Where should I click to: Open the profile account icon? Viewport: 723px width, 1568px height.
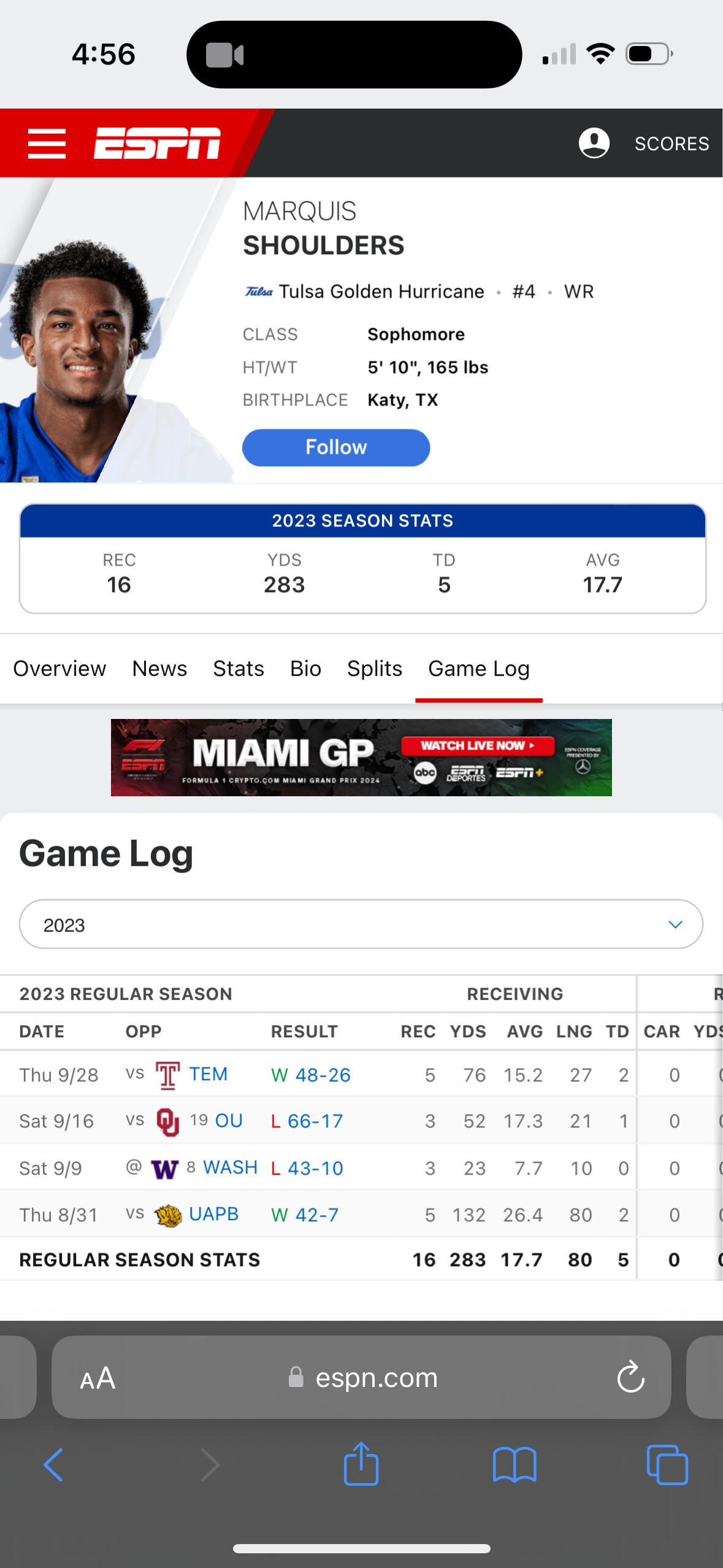tap(594, 144)
